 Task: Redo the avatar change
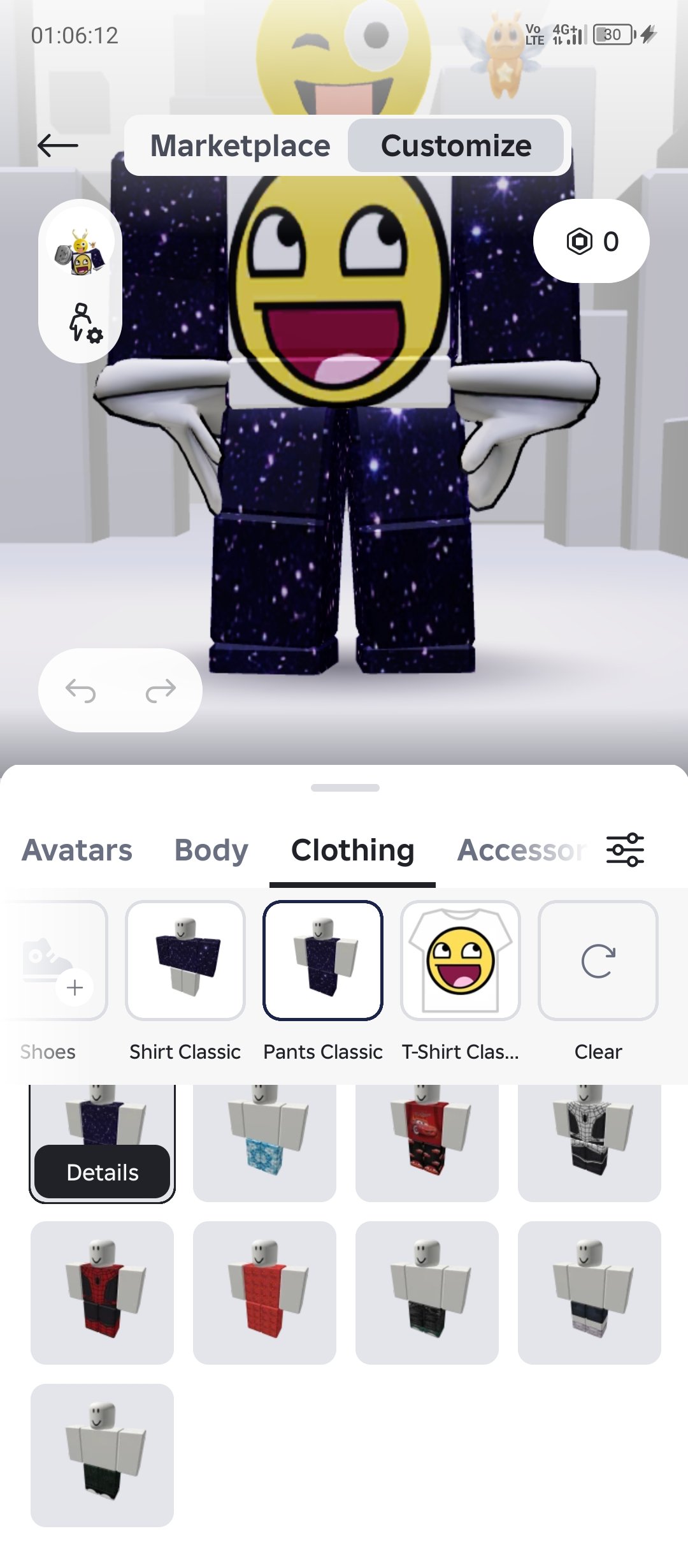[161, 690]
